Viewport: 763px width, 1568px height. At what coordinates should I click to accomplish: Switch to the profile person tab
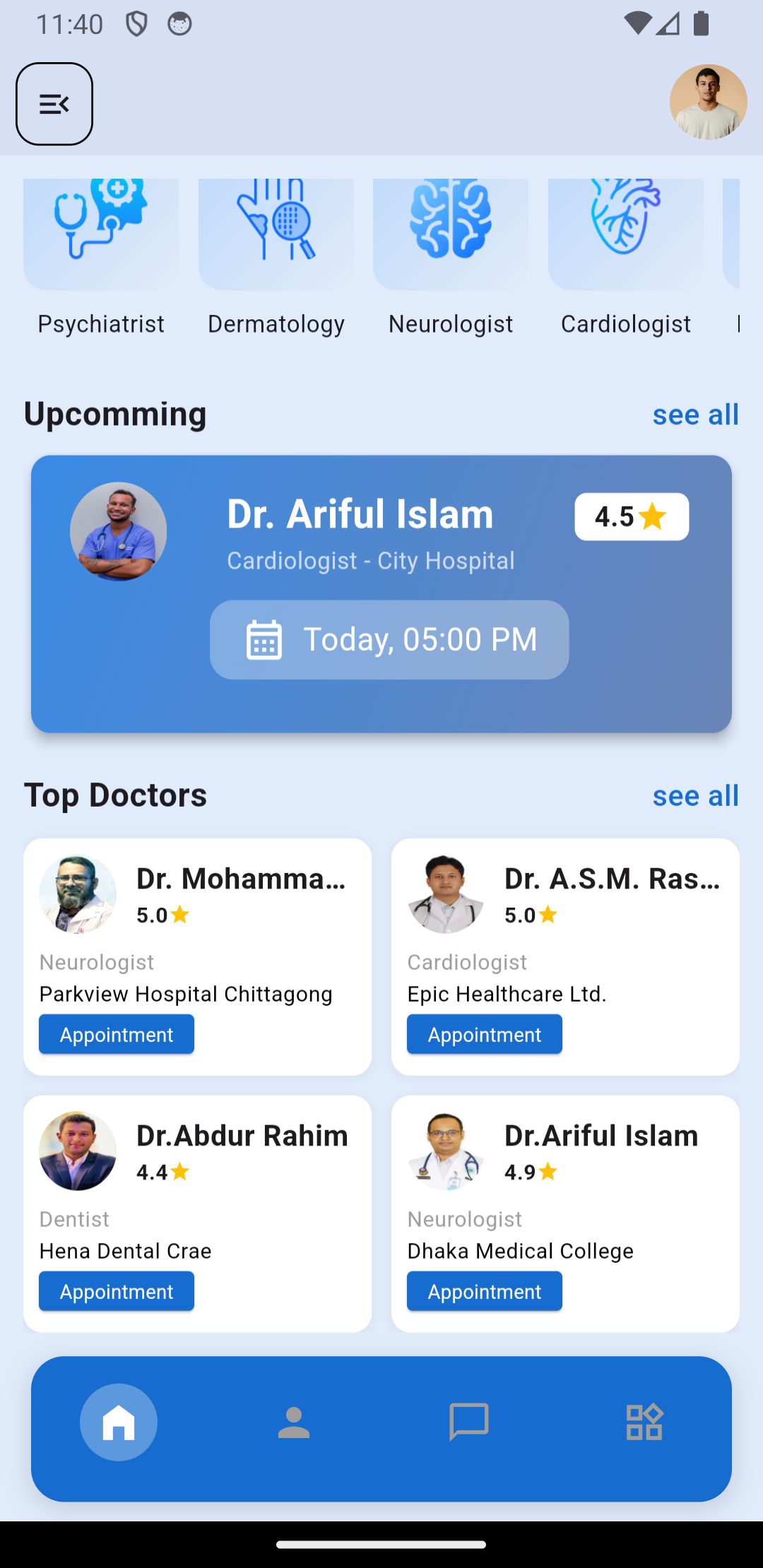(294, 1422)
